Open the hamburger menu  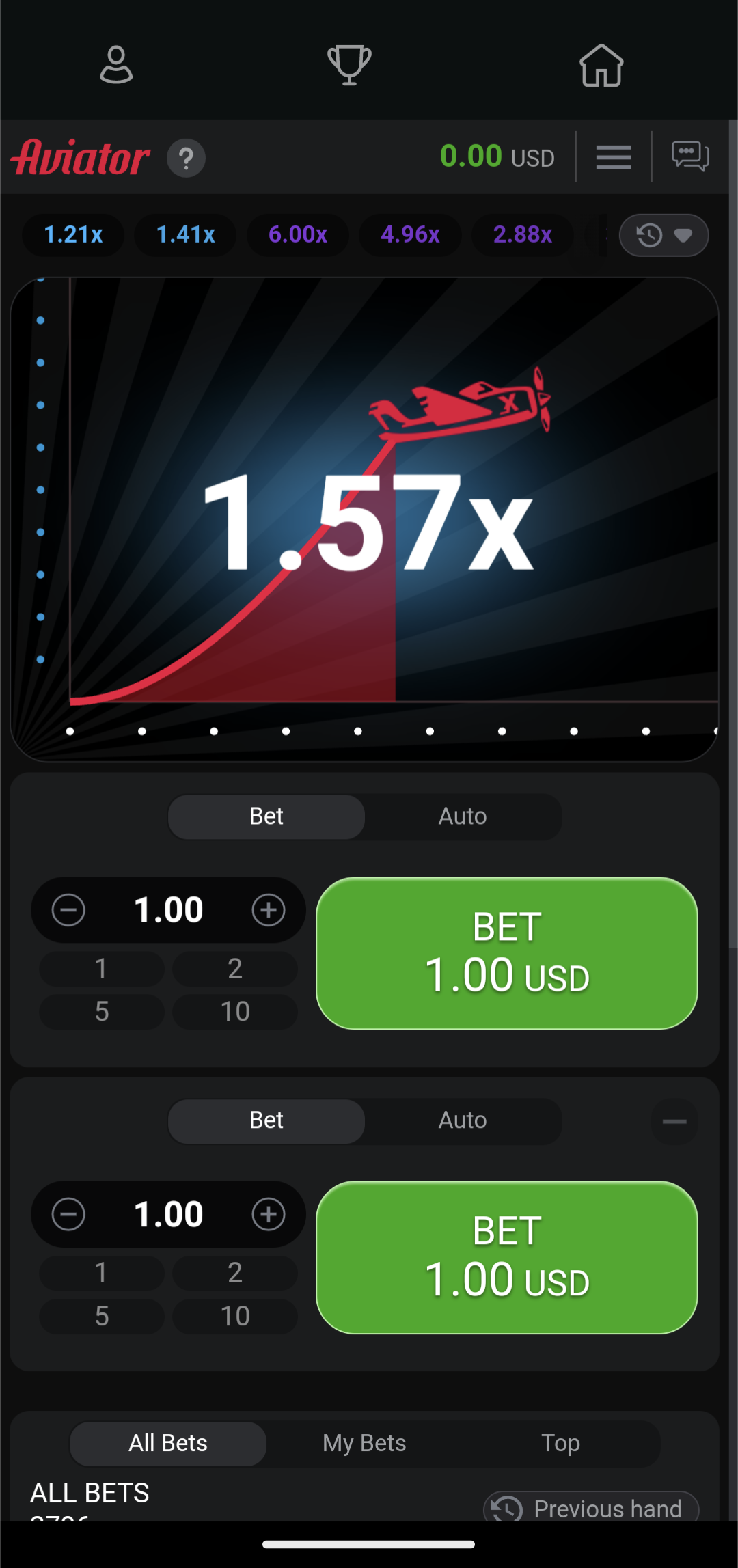613,158
